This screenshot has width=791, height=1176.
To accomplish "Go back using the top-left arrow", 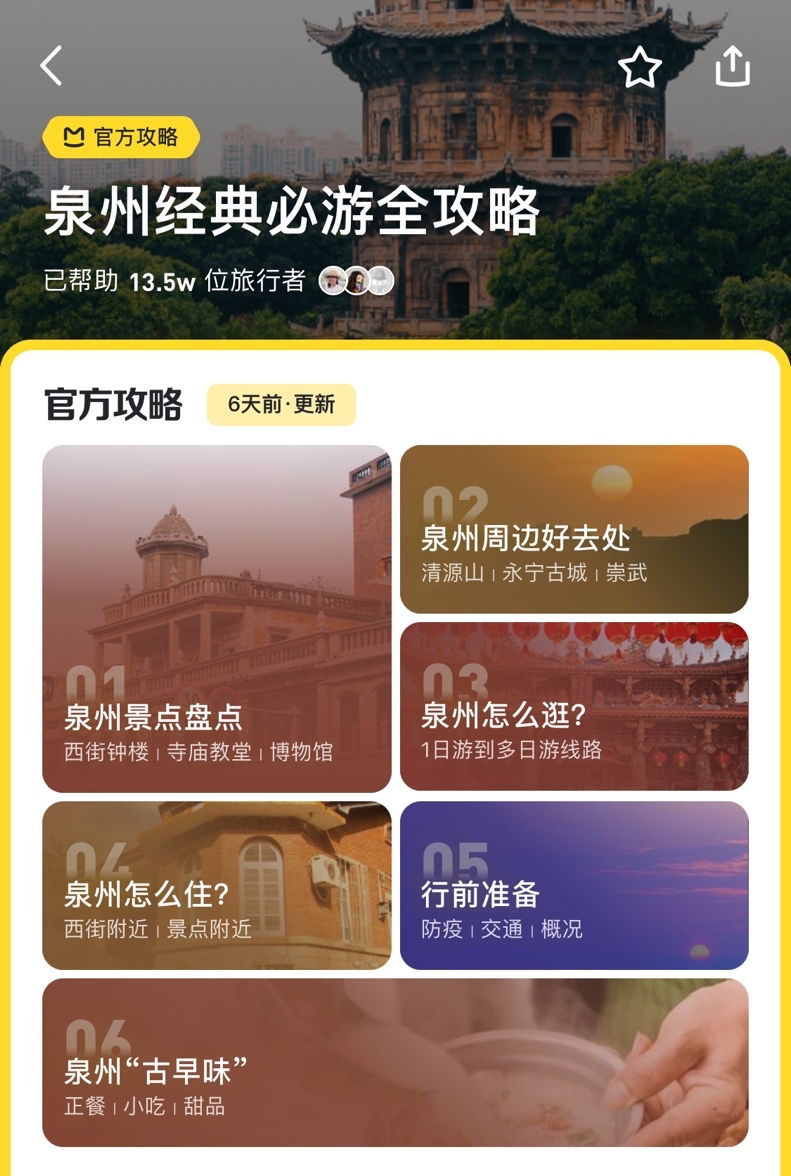I will click(52, 66).
